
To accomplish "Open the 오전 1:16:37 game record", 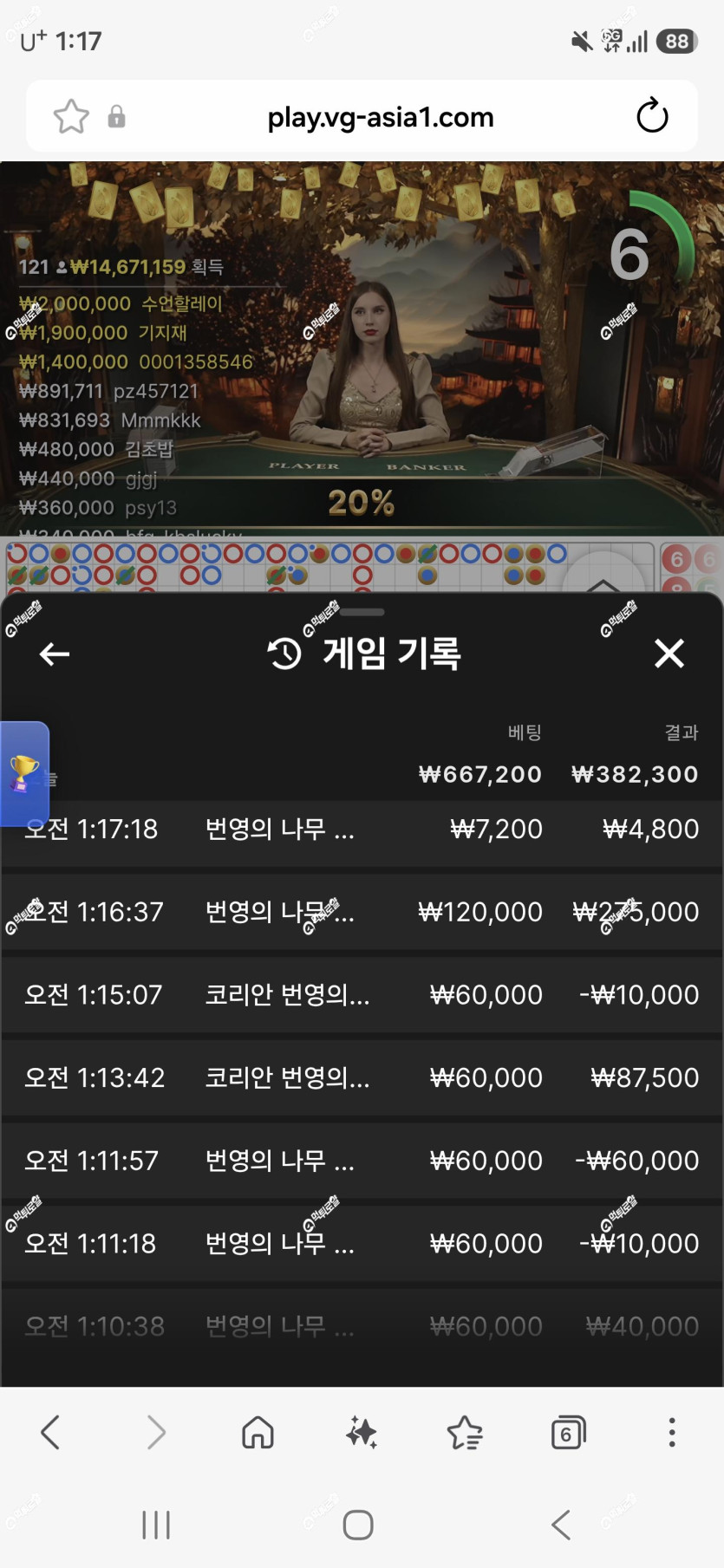I will point(362,912).
